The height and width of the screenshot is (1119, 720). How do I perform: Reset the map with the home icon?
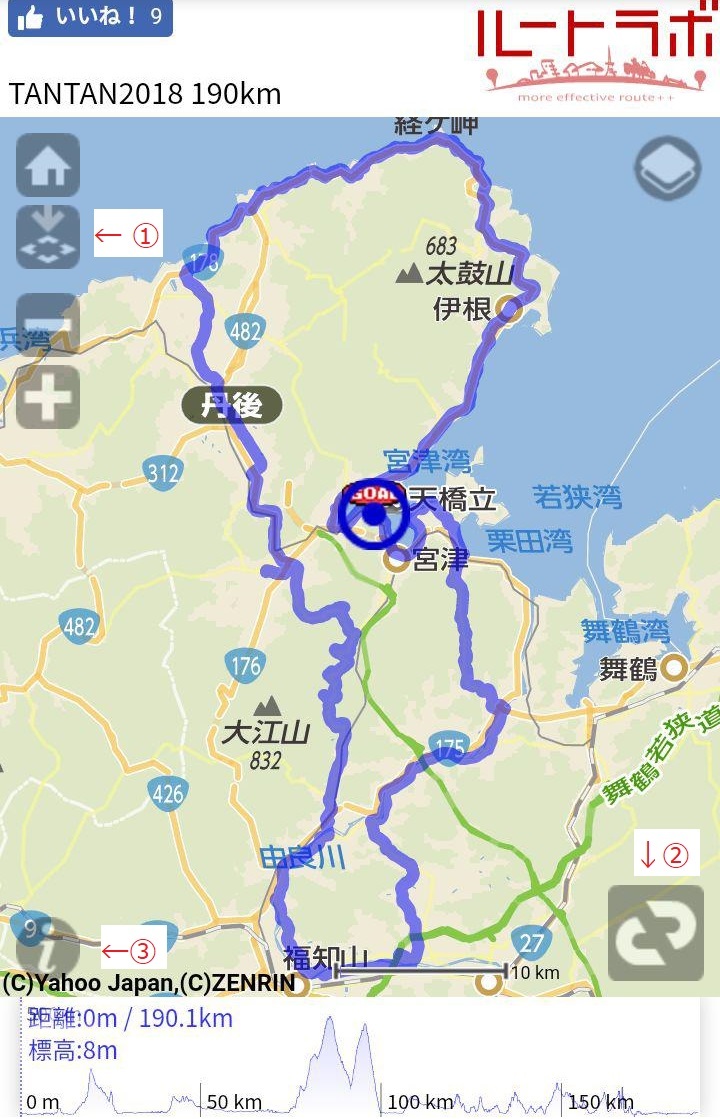click(x=48, y=166)
